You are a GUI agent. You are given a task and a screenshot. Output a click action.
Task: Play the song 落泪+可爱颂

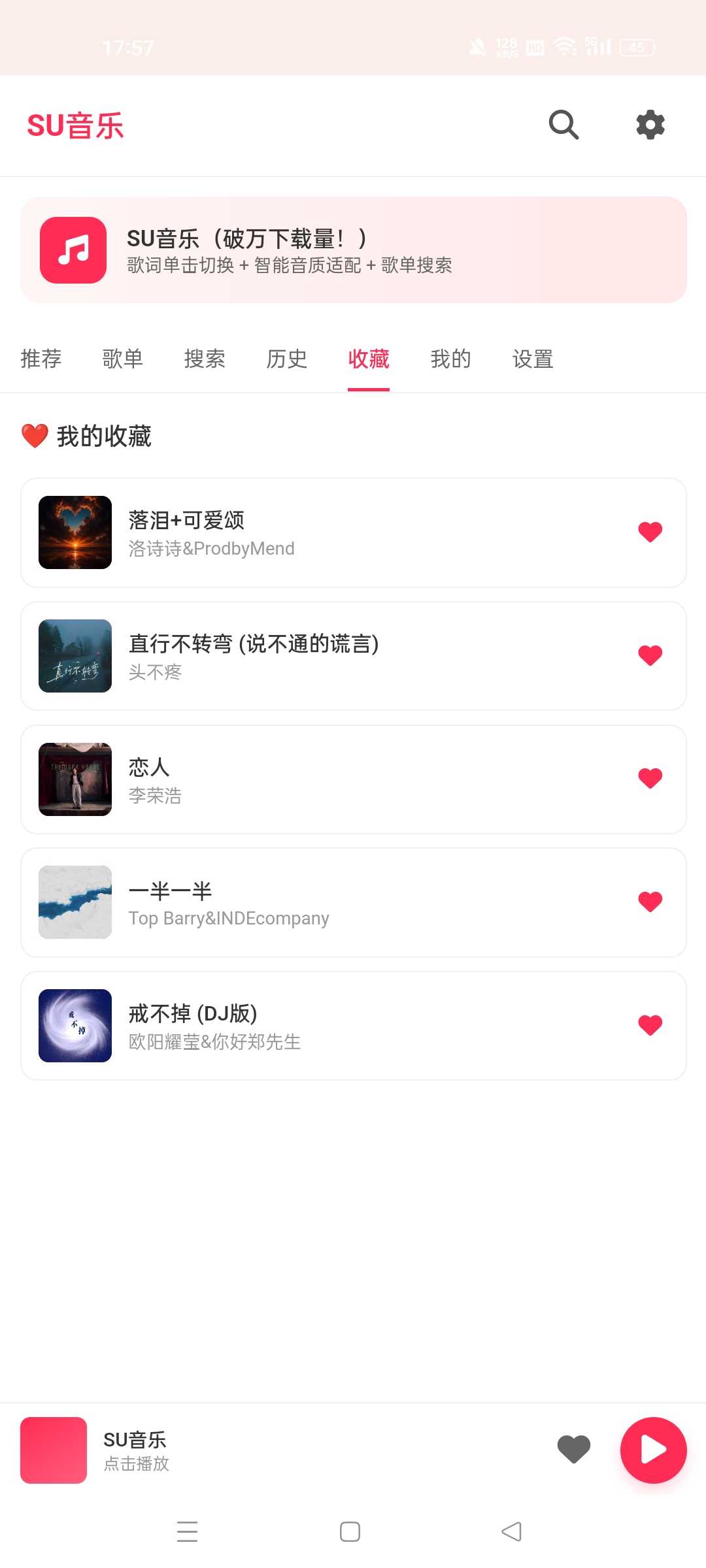click(x=327, y=533)
